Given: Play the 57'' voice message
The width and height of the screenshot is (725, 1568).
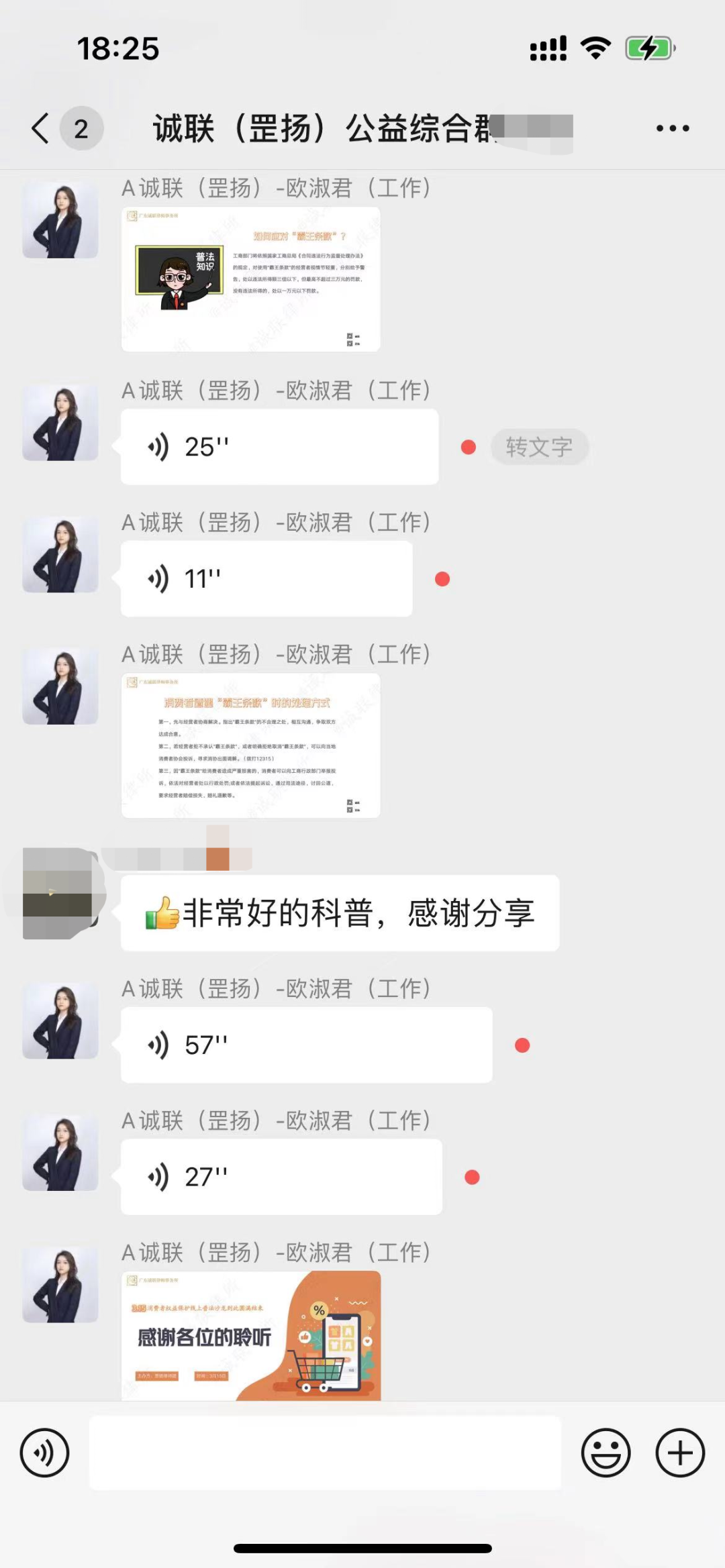Looking at the screenshot, I should click(x=305, y=1045).
